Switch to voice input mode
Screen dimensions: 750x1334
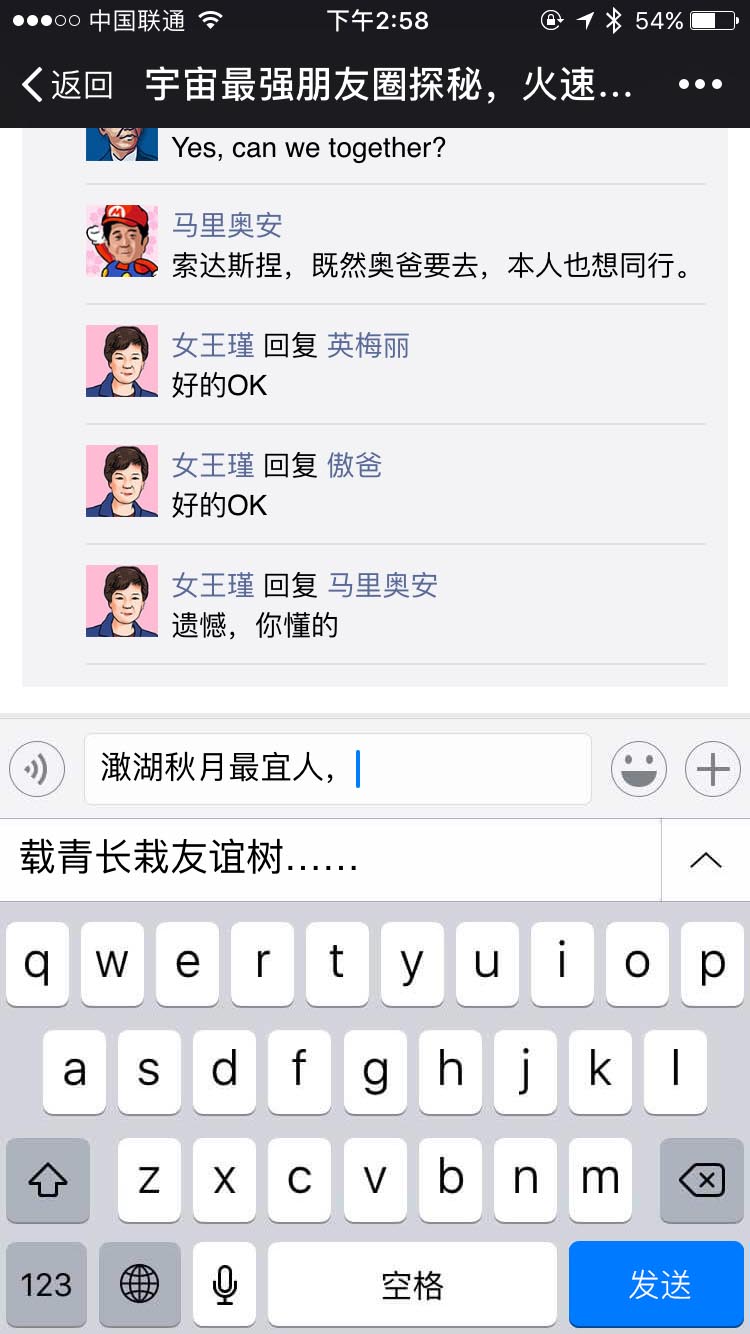click(37, 769)
